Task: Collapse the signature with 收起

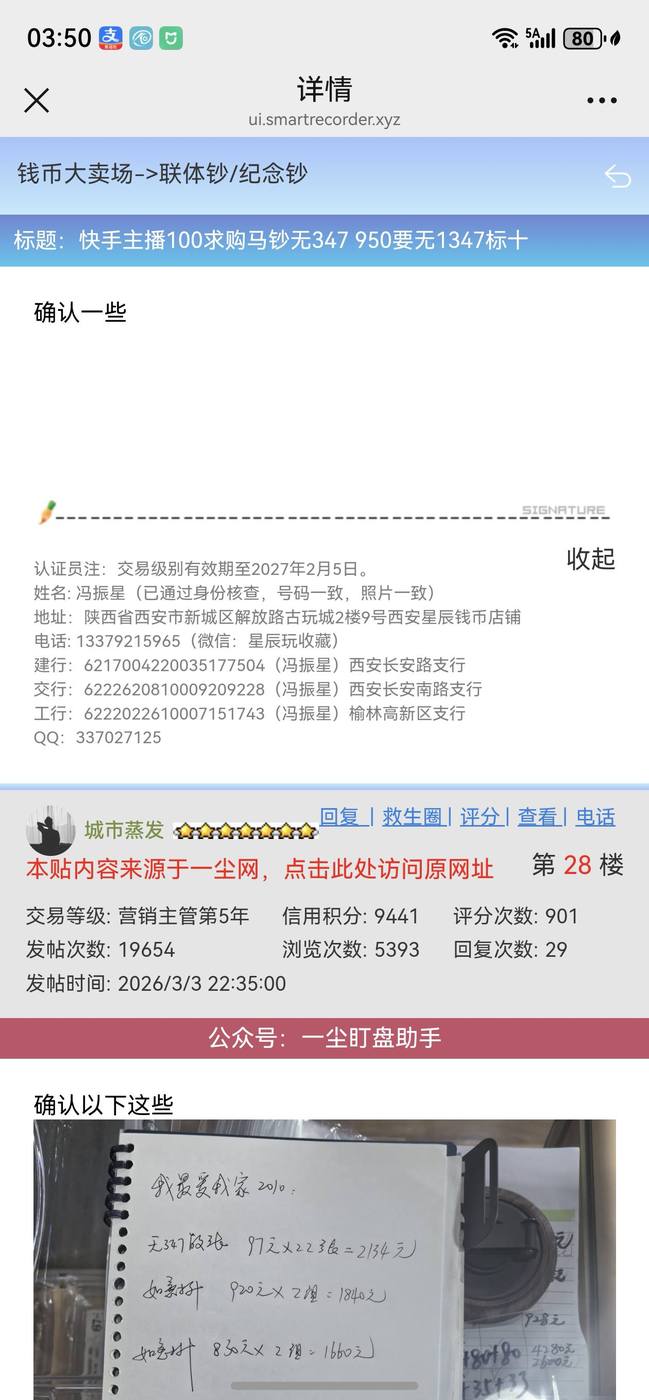Action: [x=590, y=559]
